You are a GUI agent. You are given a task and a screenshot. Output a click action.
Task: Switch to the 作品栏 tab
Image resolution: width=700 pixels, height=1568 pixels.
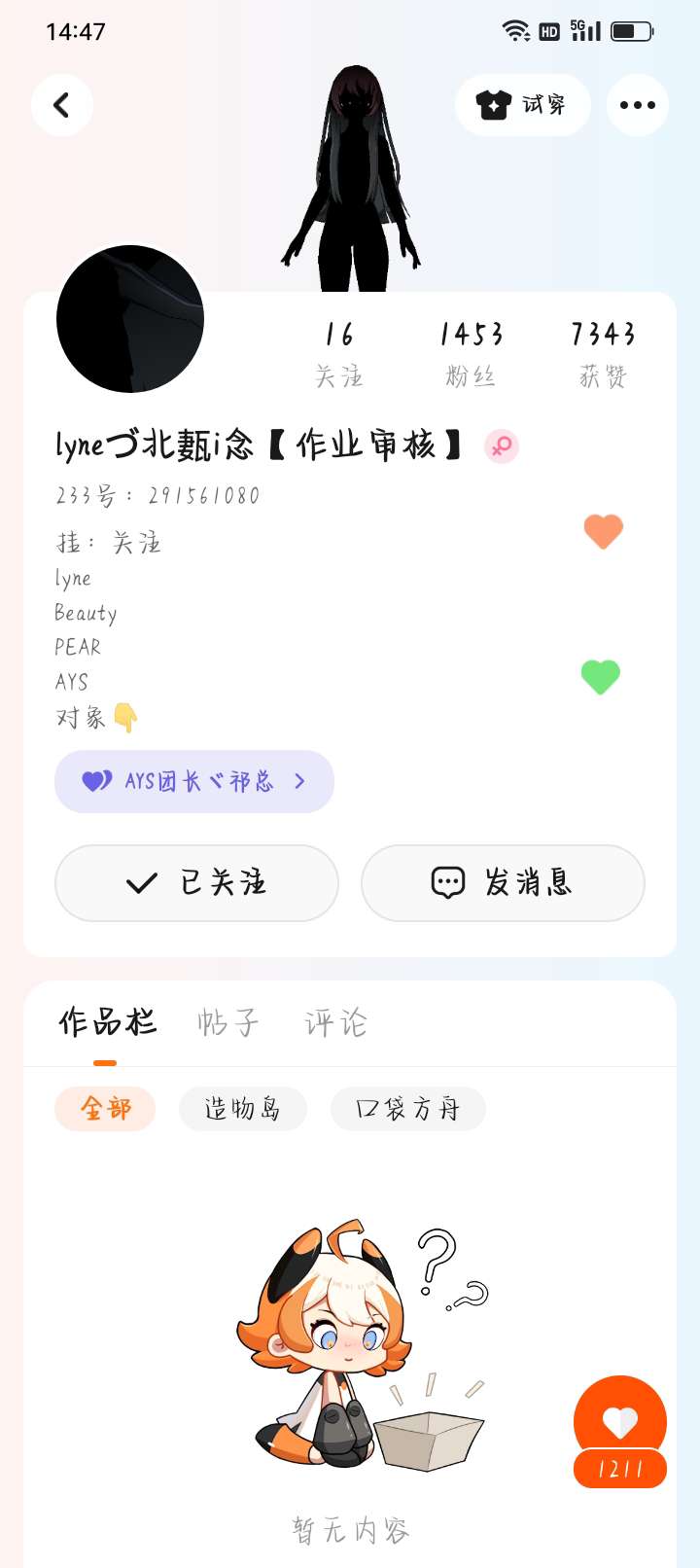click(107, 1022)
